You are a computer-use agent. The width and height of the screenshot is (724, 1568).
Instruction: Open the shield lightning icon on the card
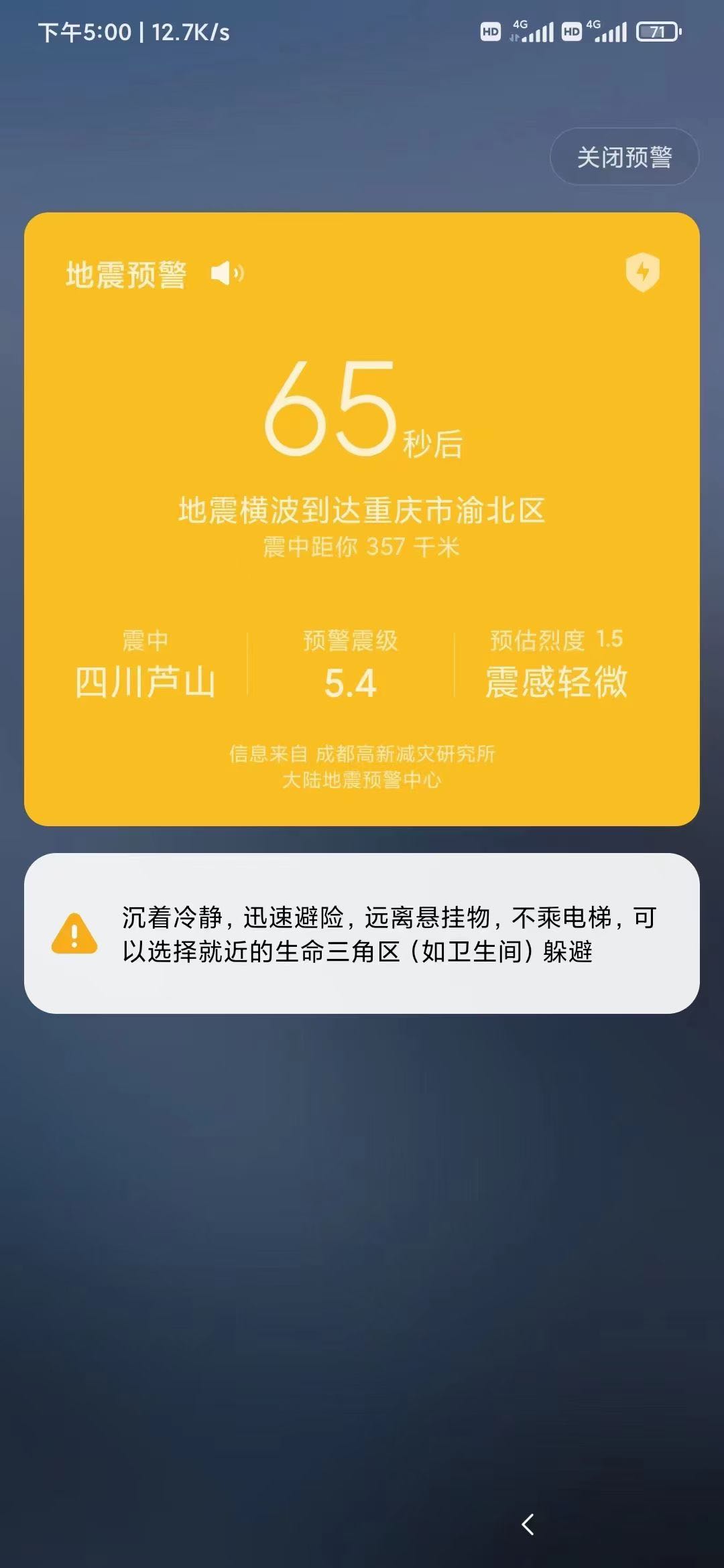click(642, 272)
